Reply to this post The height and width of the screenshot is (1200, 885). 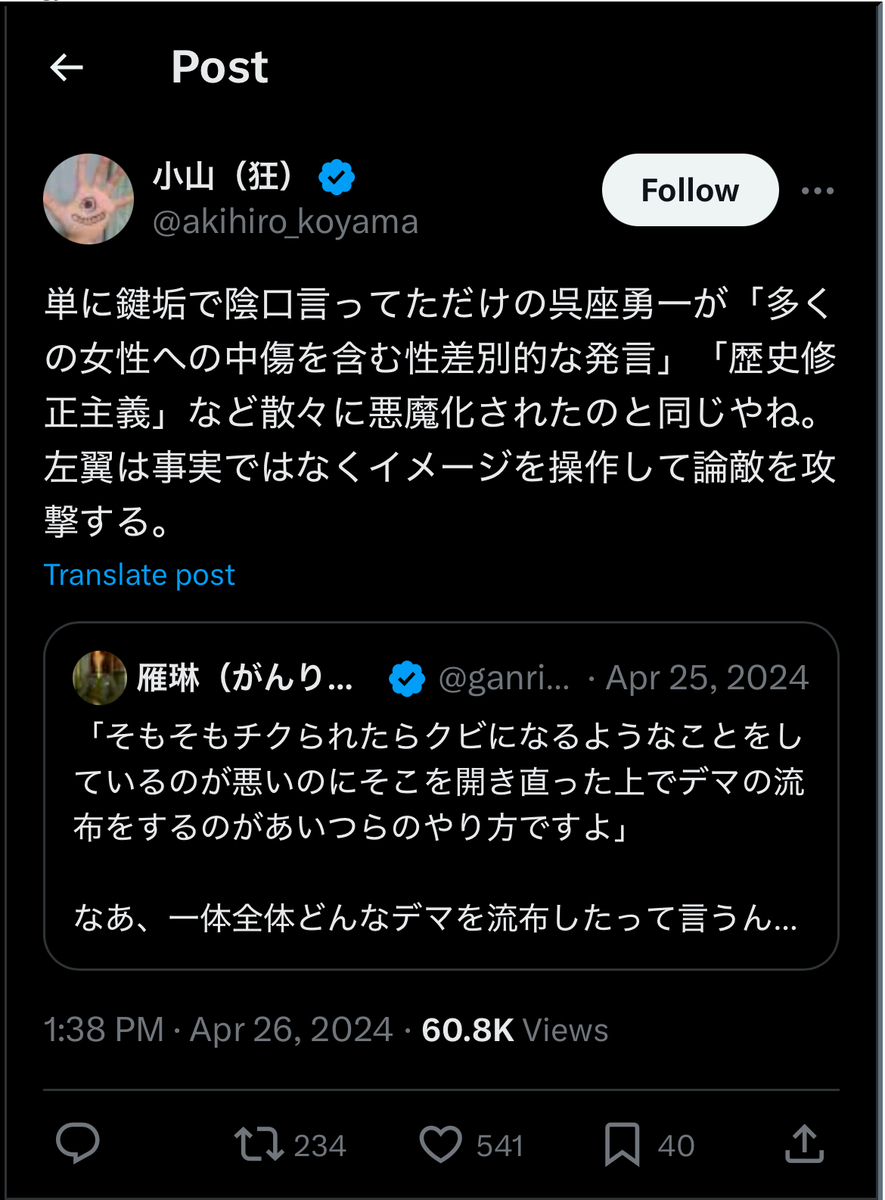coord(76,1143)
